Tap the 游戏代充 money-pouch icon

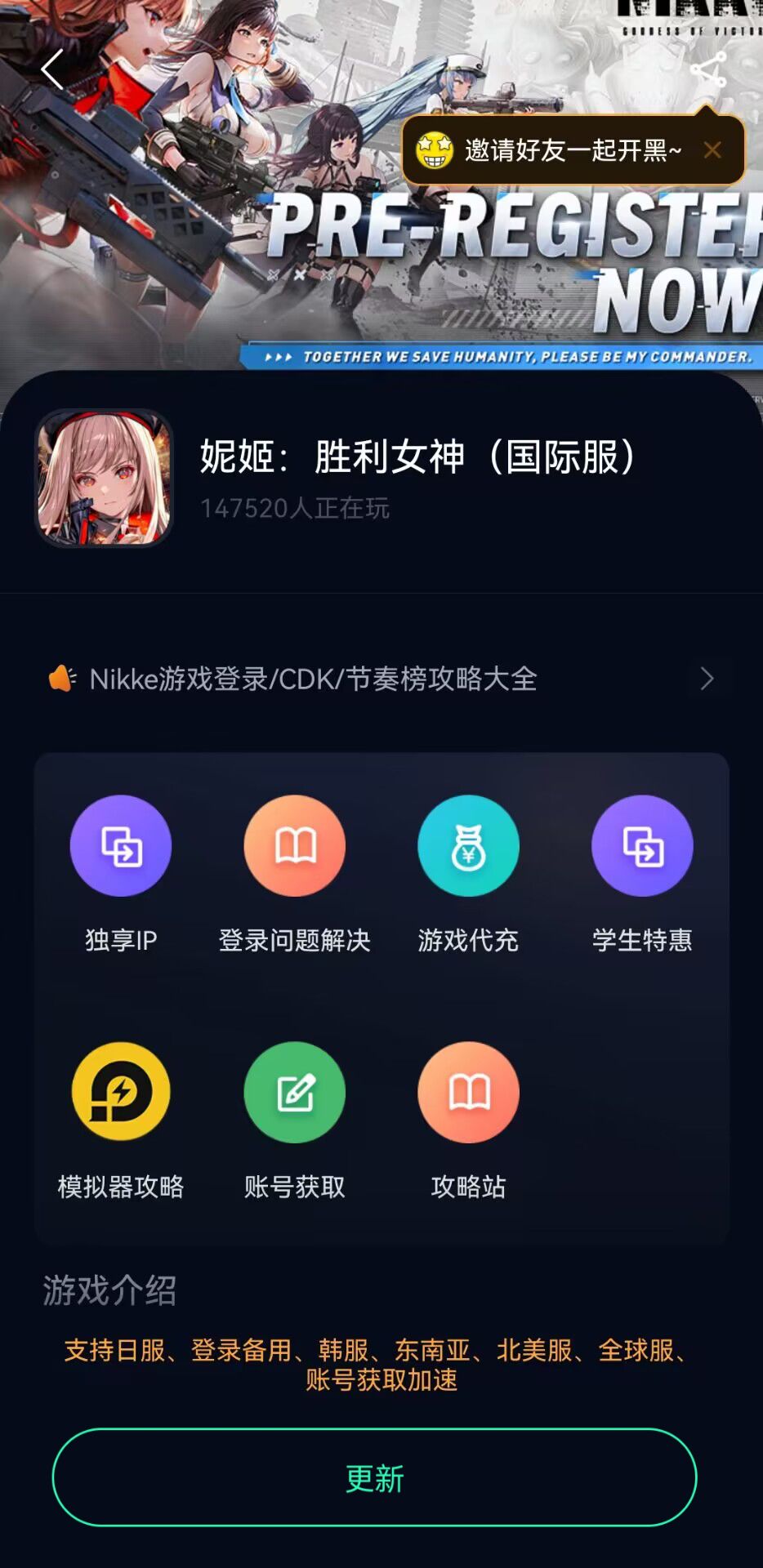point(468,846)
